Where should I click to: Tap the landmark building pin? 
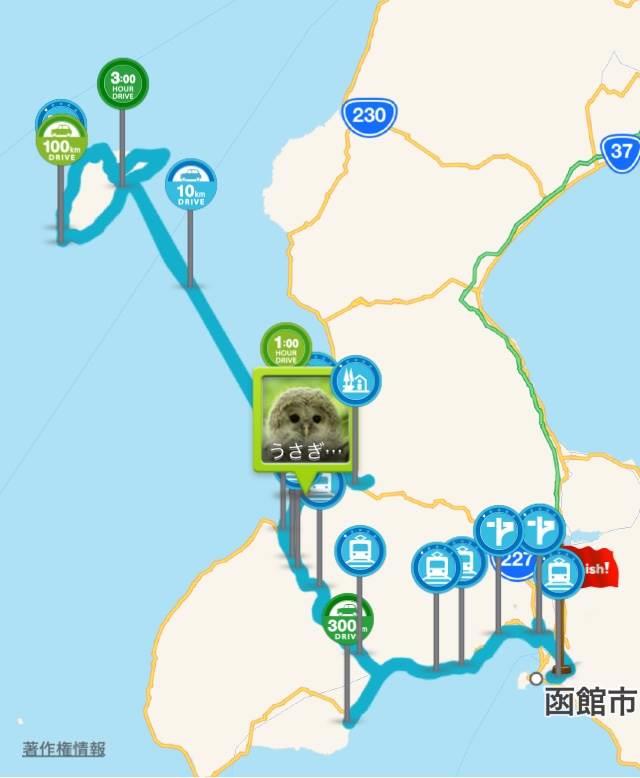[356, 381]
